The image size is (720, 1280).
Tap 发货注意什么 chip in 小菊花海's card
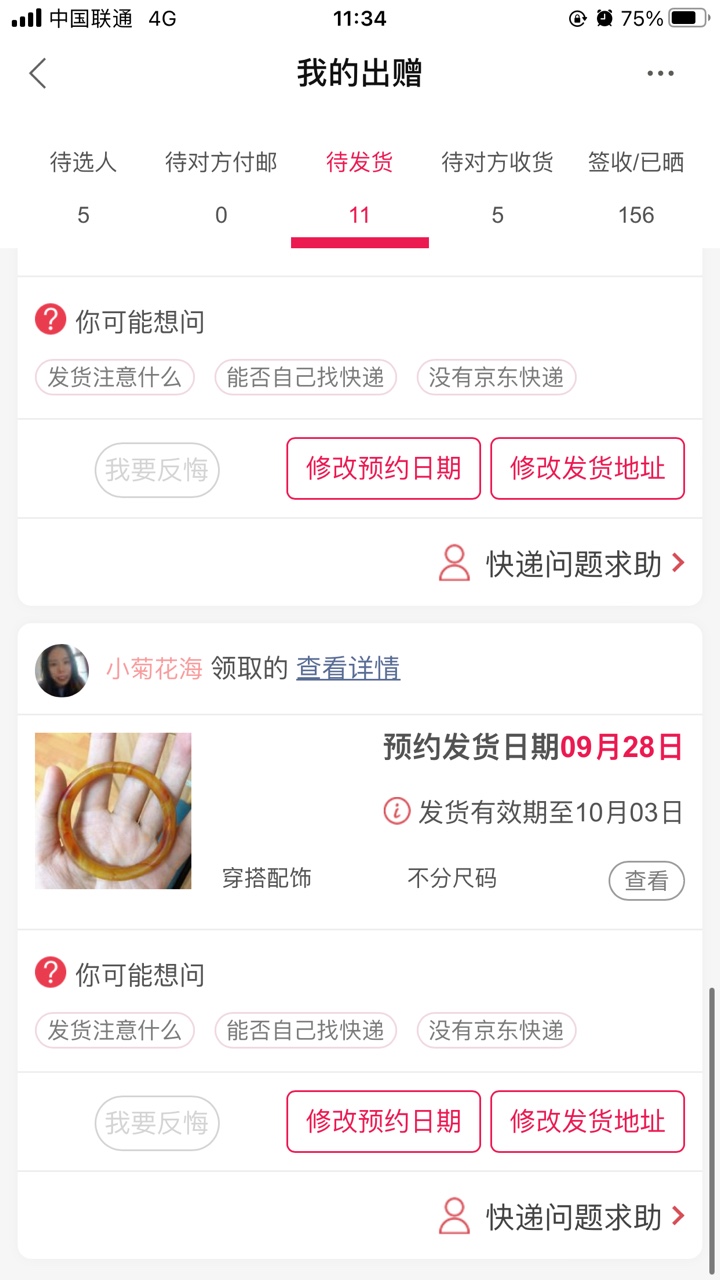pyautogui.click(x=114, y=1030)
